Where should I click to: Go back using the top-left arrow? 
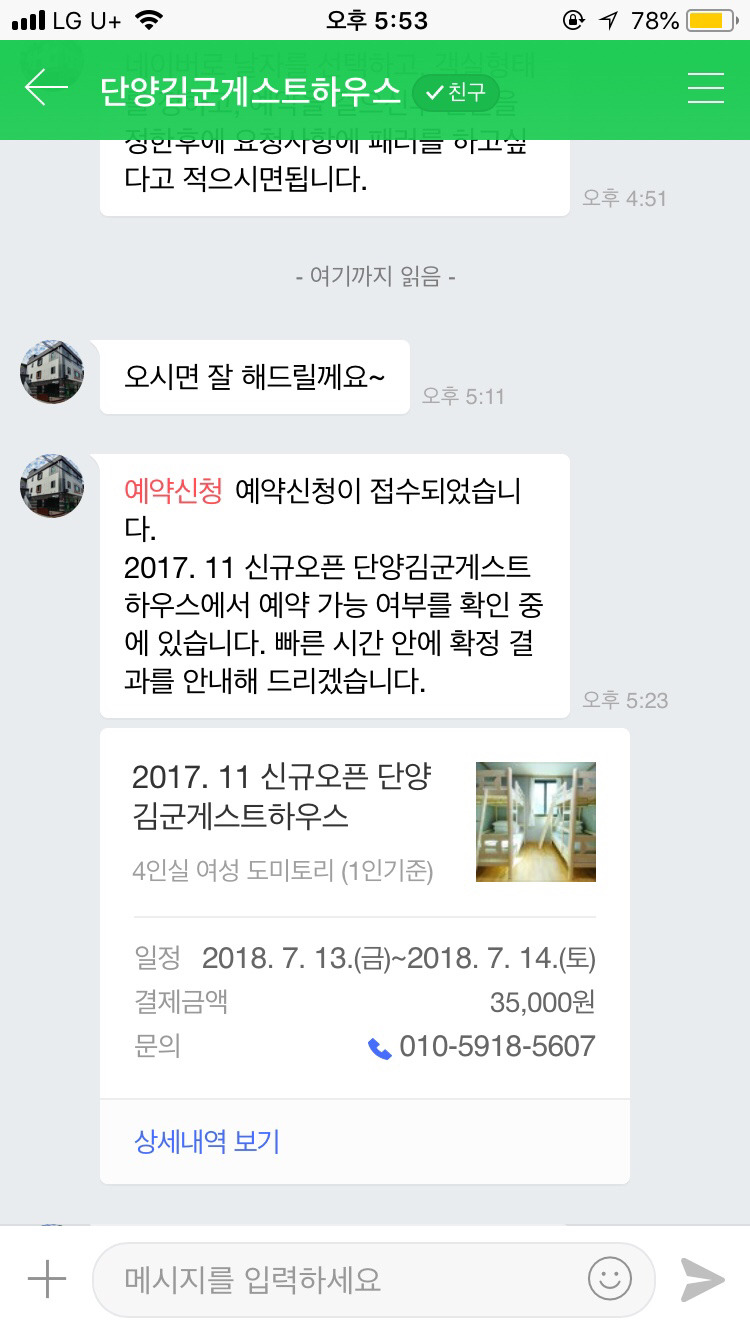[x=46, y=89]
